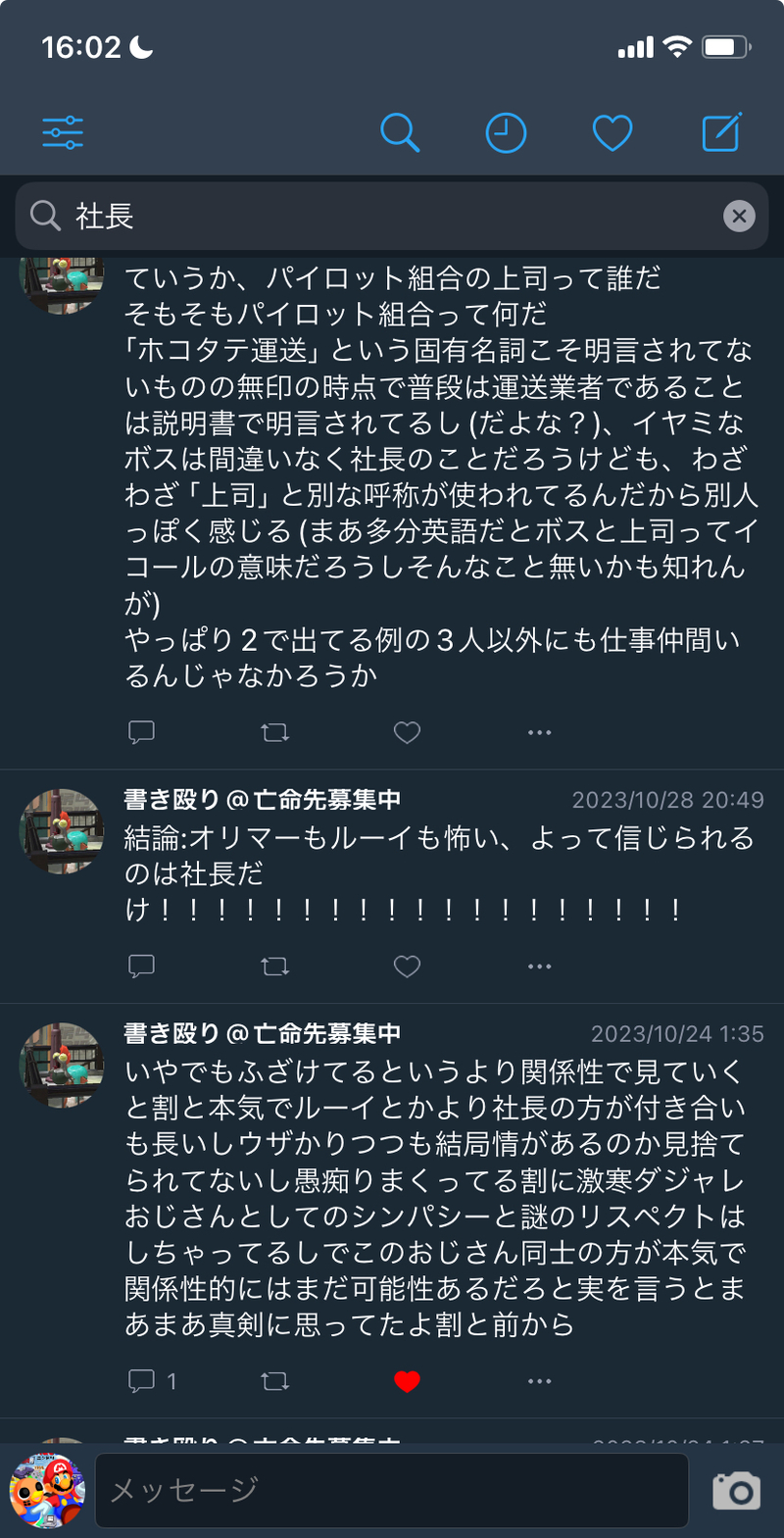This screenshot has width=784, height=1538.
Task: Compose a new post
Action: 721,132
